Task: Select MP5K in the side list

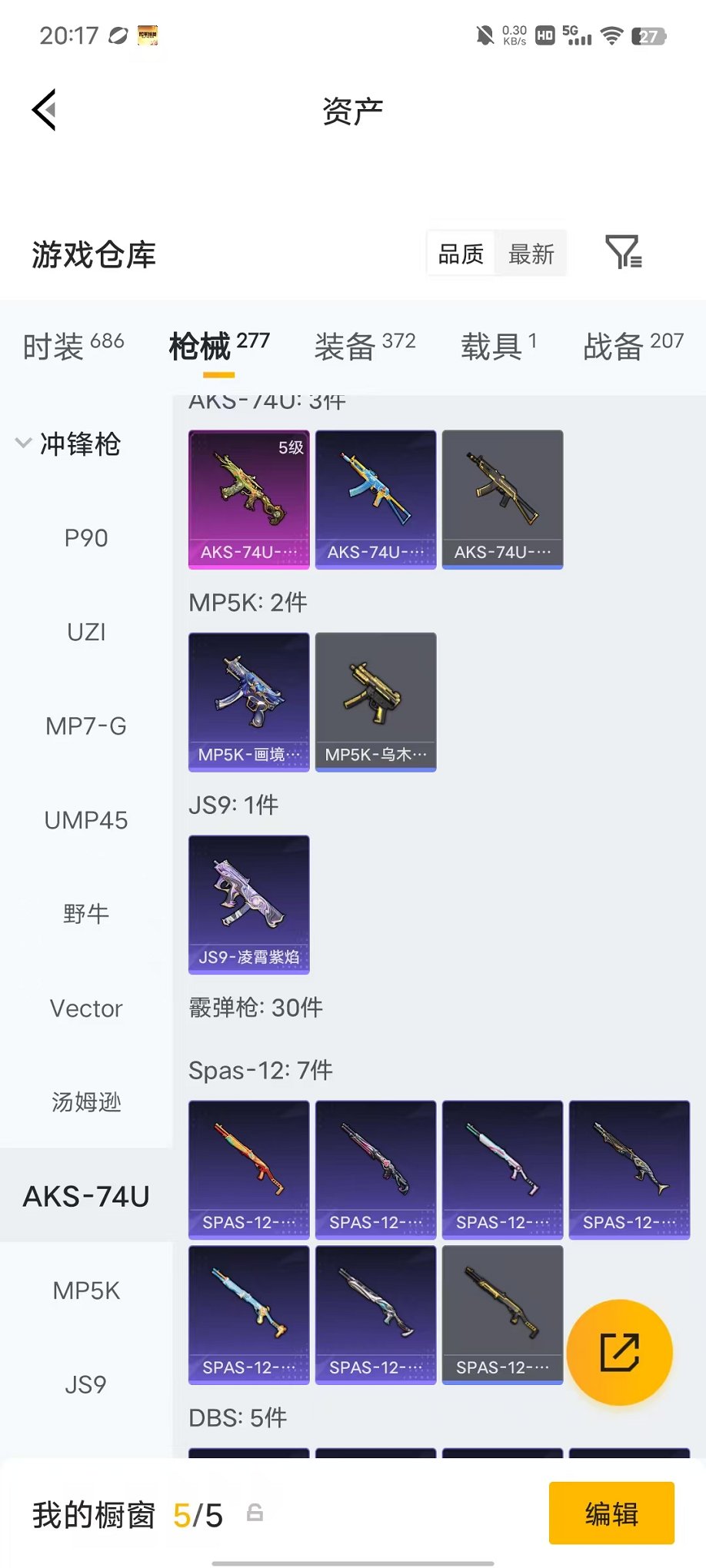Action: point(86,1291)
